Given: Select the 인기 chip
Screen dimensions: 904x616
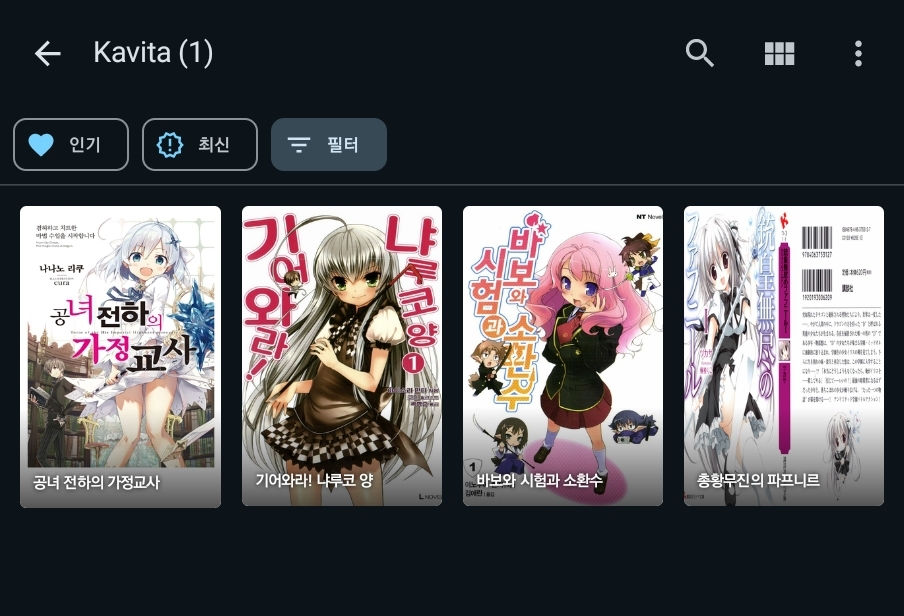Looking at the screenshot, I should [x=71, y=145].
